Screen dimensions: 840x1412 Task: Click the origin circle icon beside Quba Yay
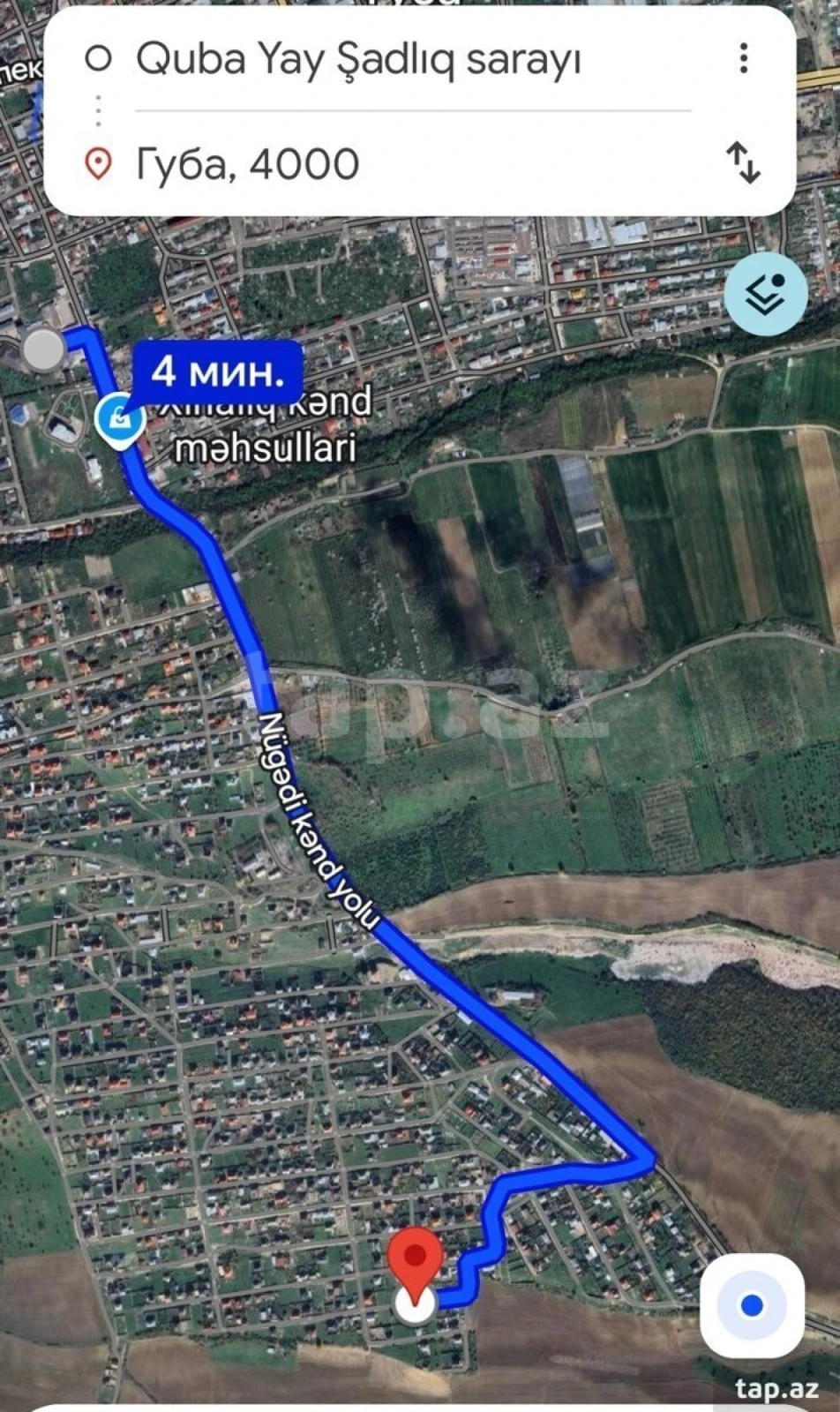point(100,58)
